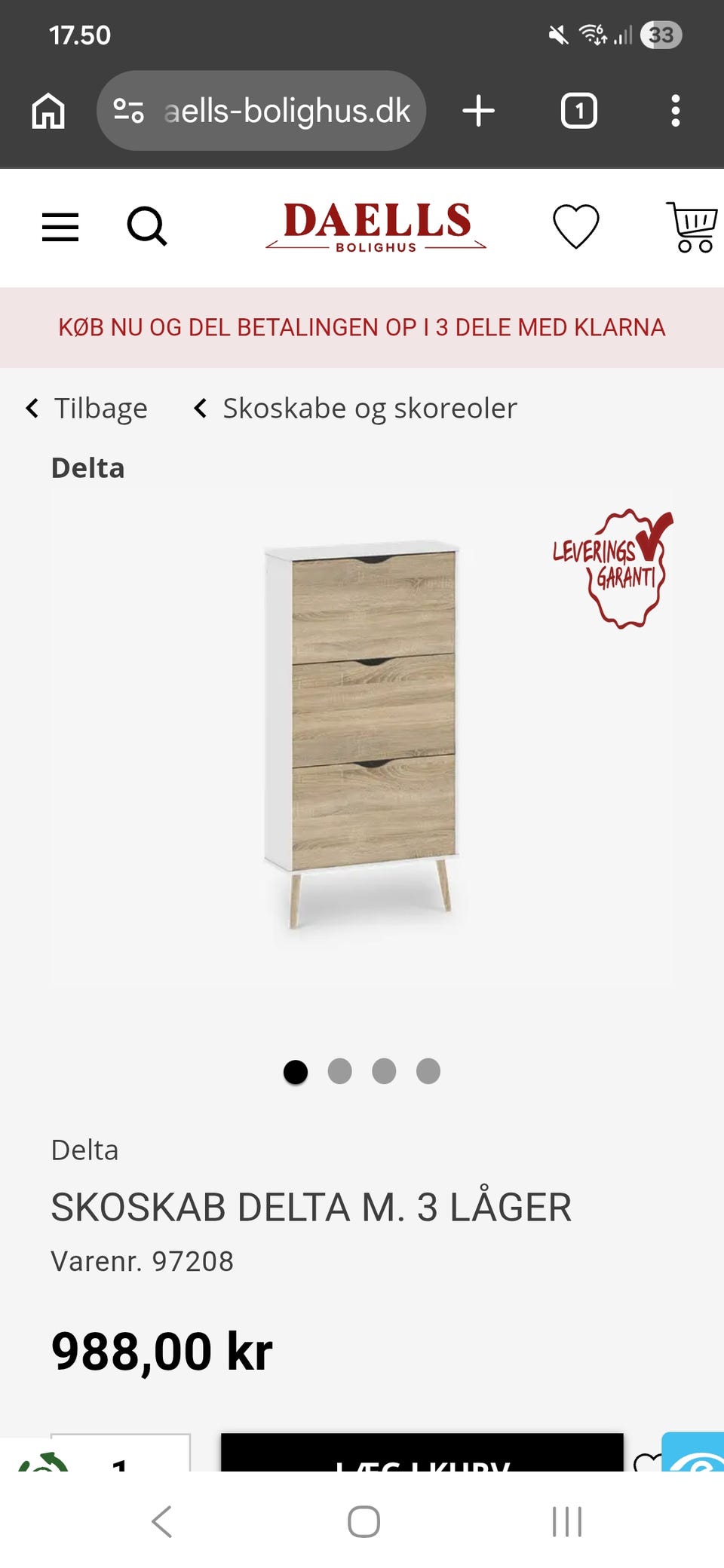724x1568 pixels.
Task: Add the shoe cabinet to the cart
Action: [422, 1455]
